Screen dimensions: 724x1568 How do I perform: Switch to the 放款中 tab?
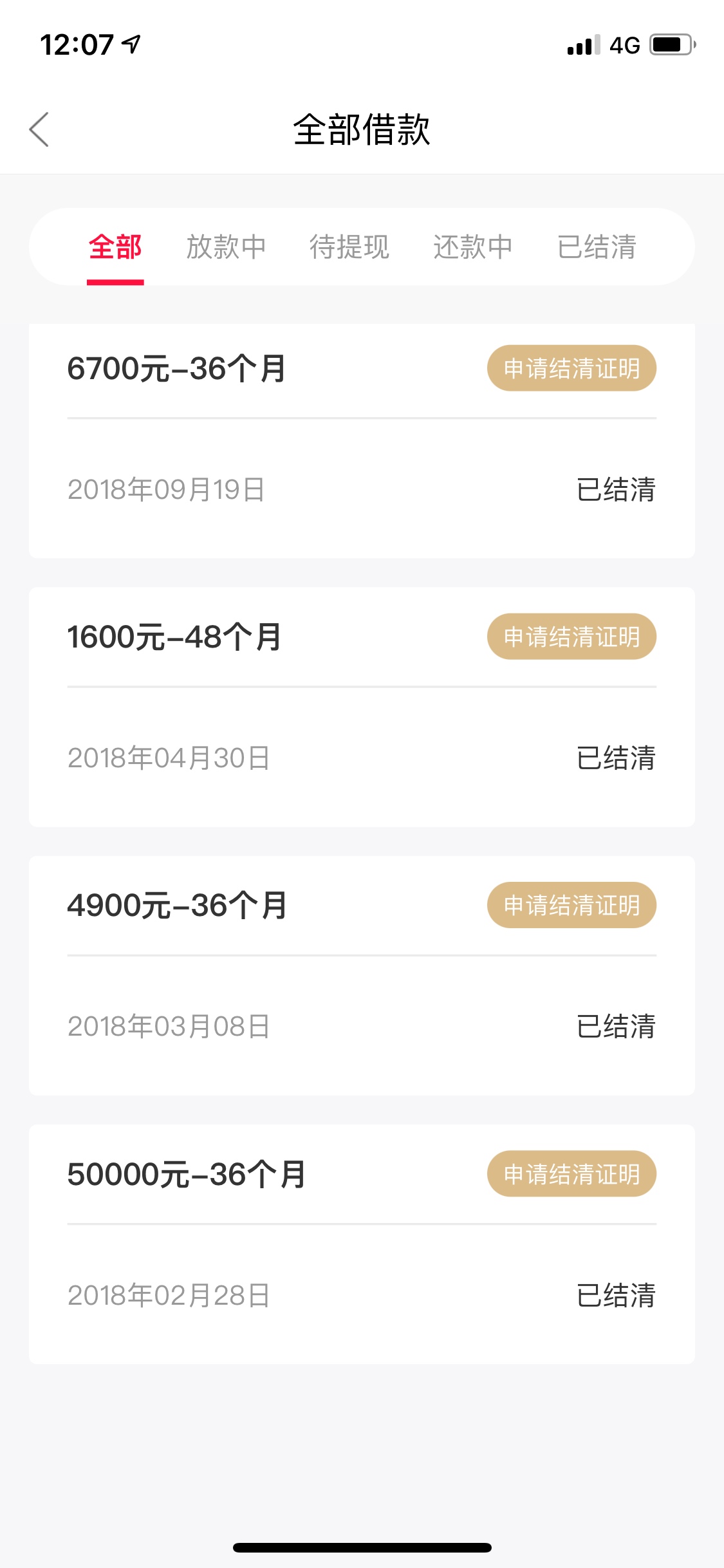tap(227, 247)
